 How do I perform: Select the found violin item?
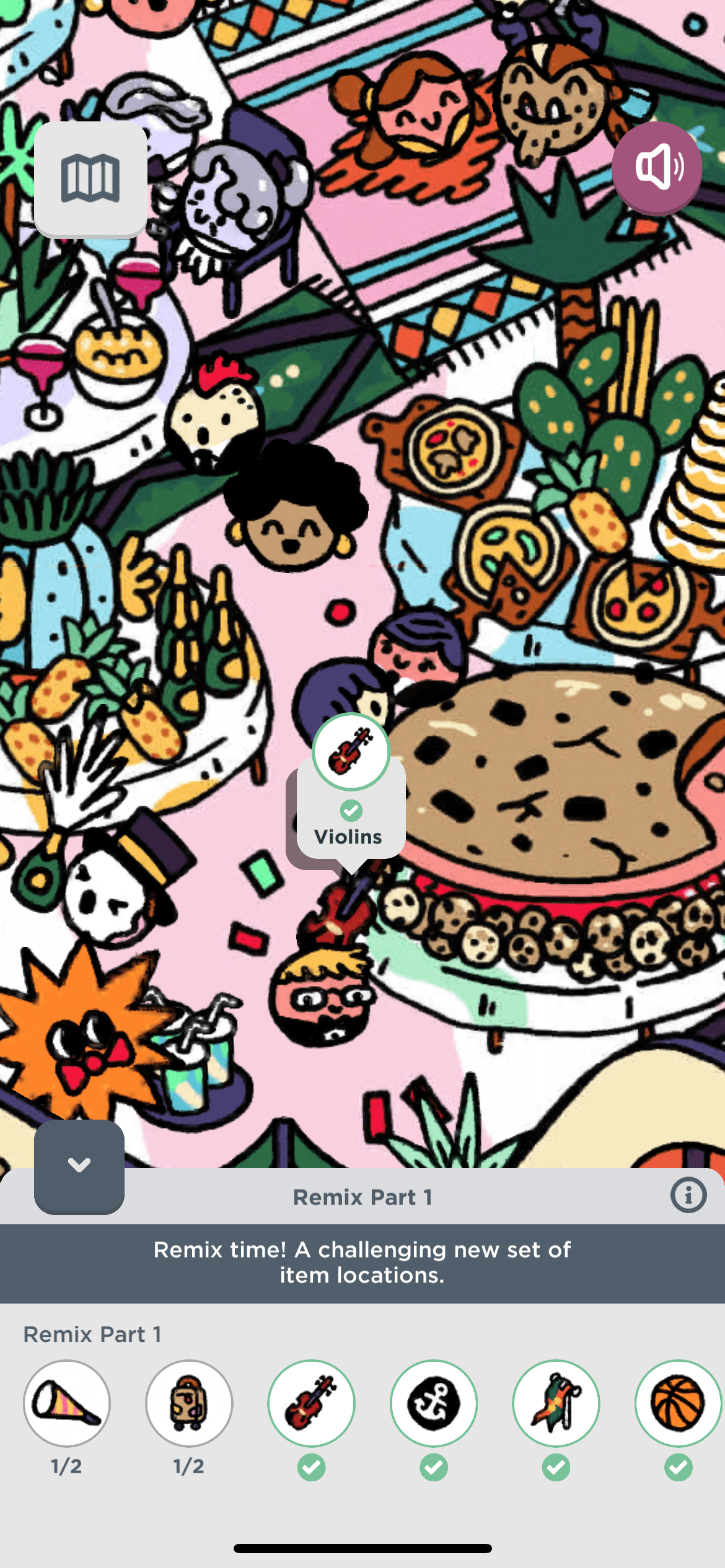[312, 1403]
